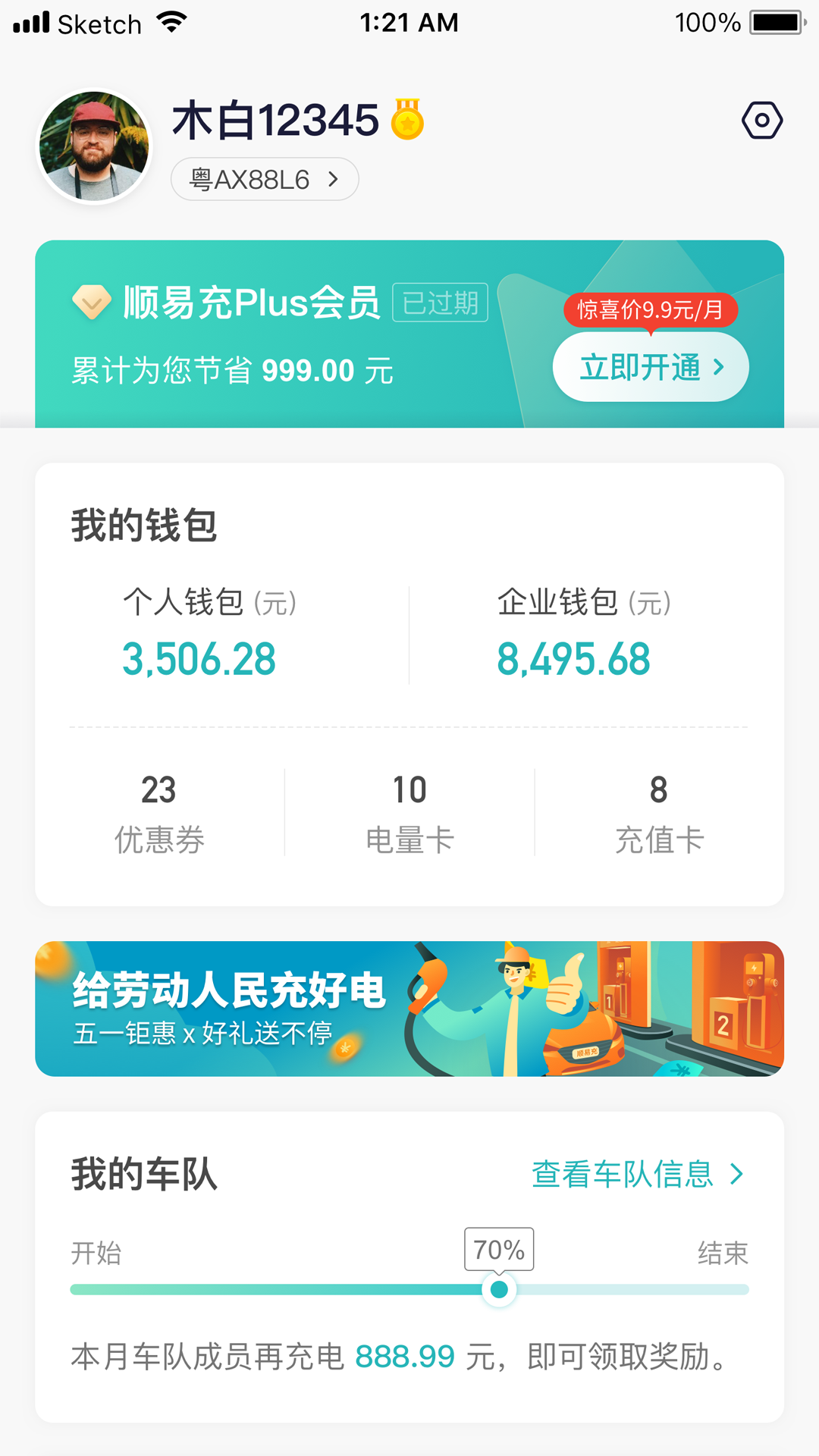Viewport: 819px width, 1456px height.
Task: Tap the 惊喜价9.9元/月 price bubble
Action: pyautogui.click(x=652, y=311)
